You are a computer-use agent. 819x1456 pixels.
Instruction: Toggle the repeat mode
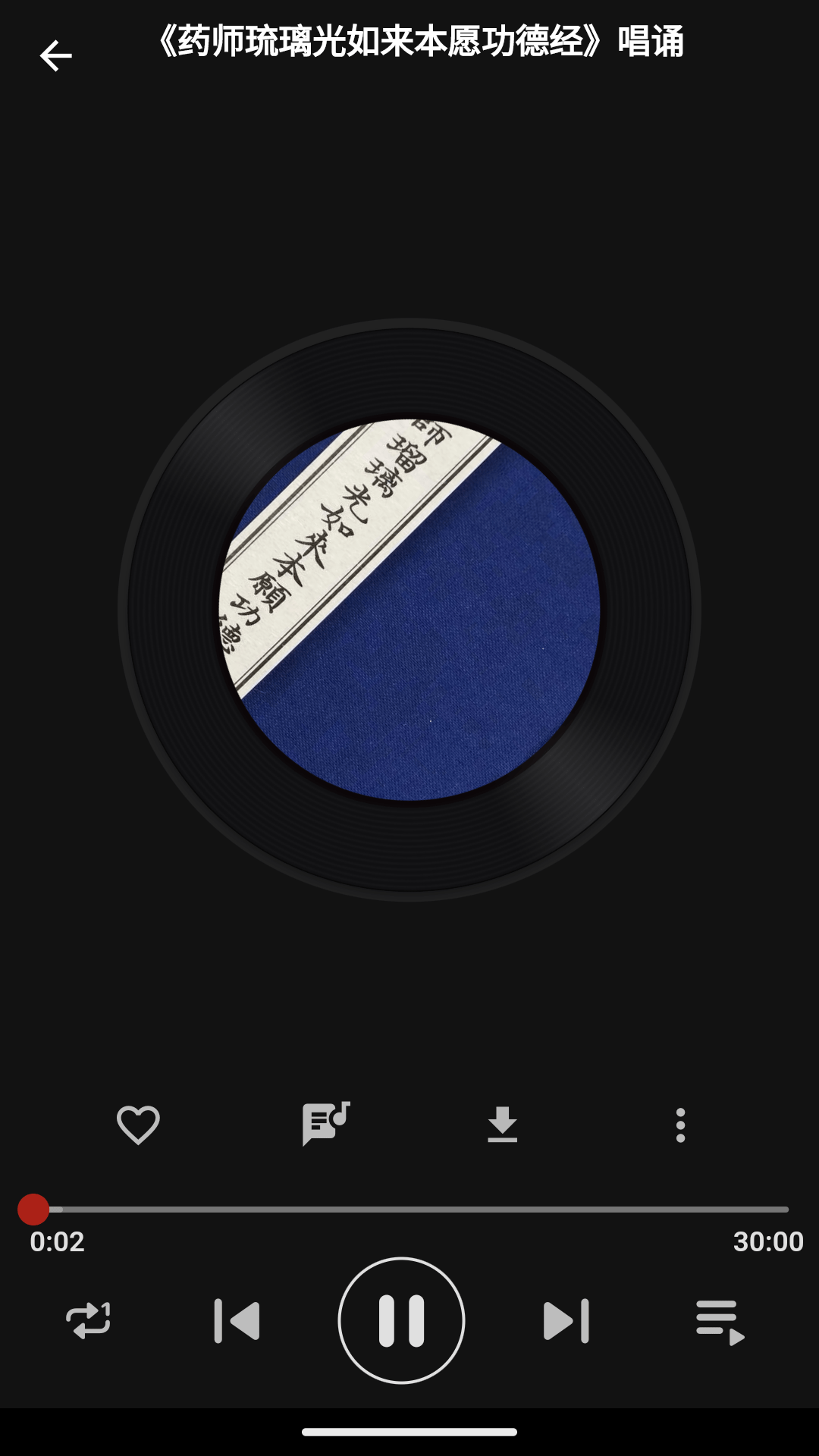coord(89,1320)
